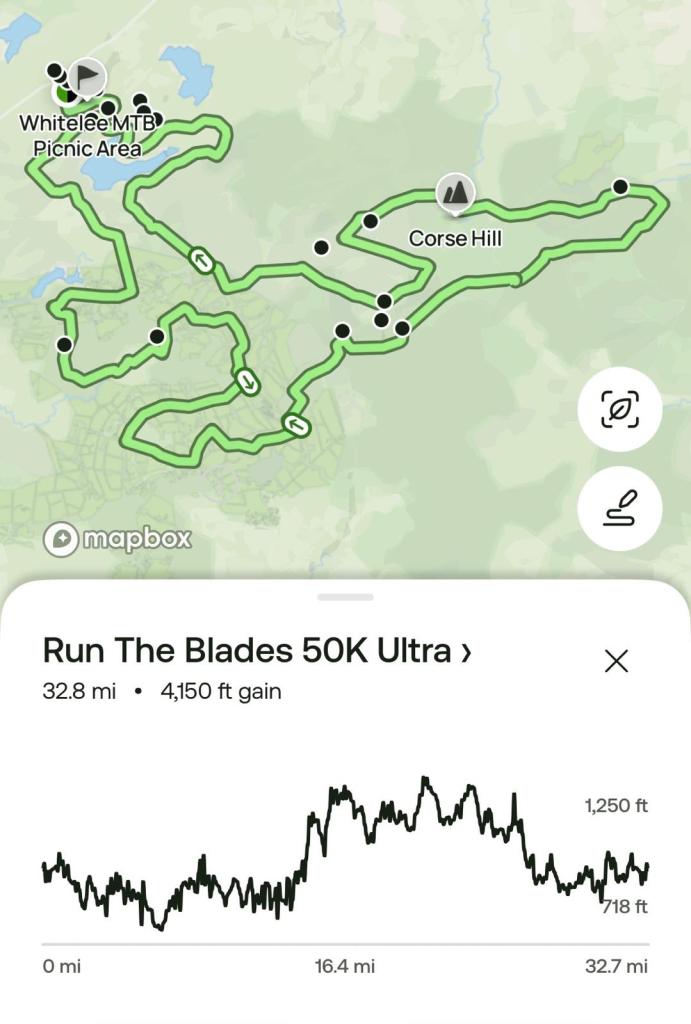Select the Corse Hill peak marker
The width and height of the screenshot is (691, 1024).
[456, 193]
